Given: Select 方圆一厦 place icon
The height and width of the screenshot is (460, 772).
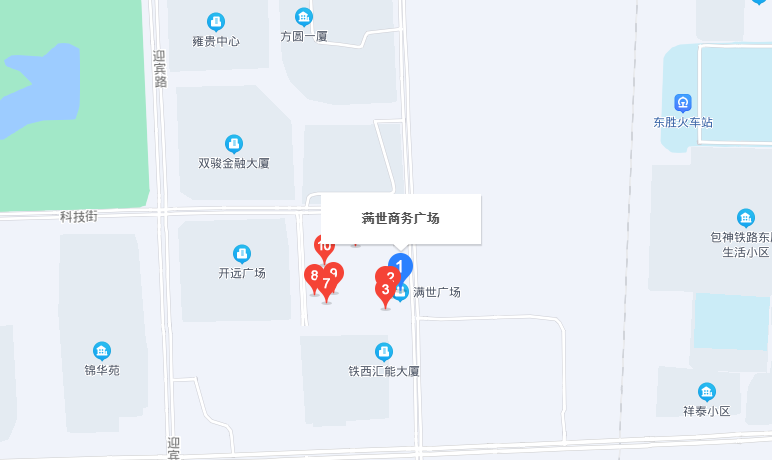Looking at the screenshot, I should pos(304,17).
